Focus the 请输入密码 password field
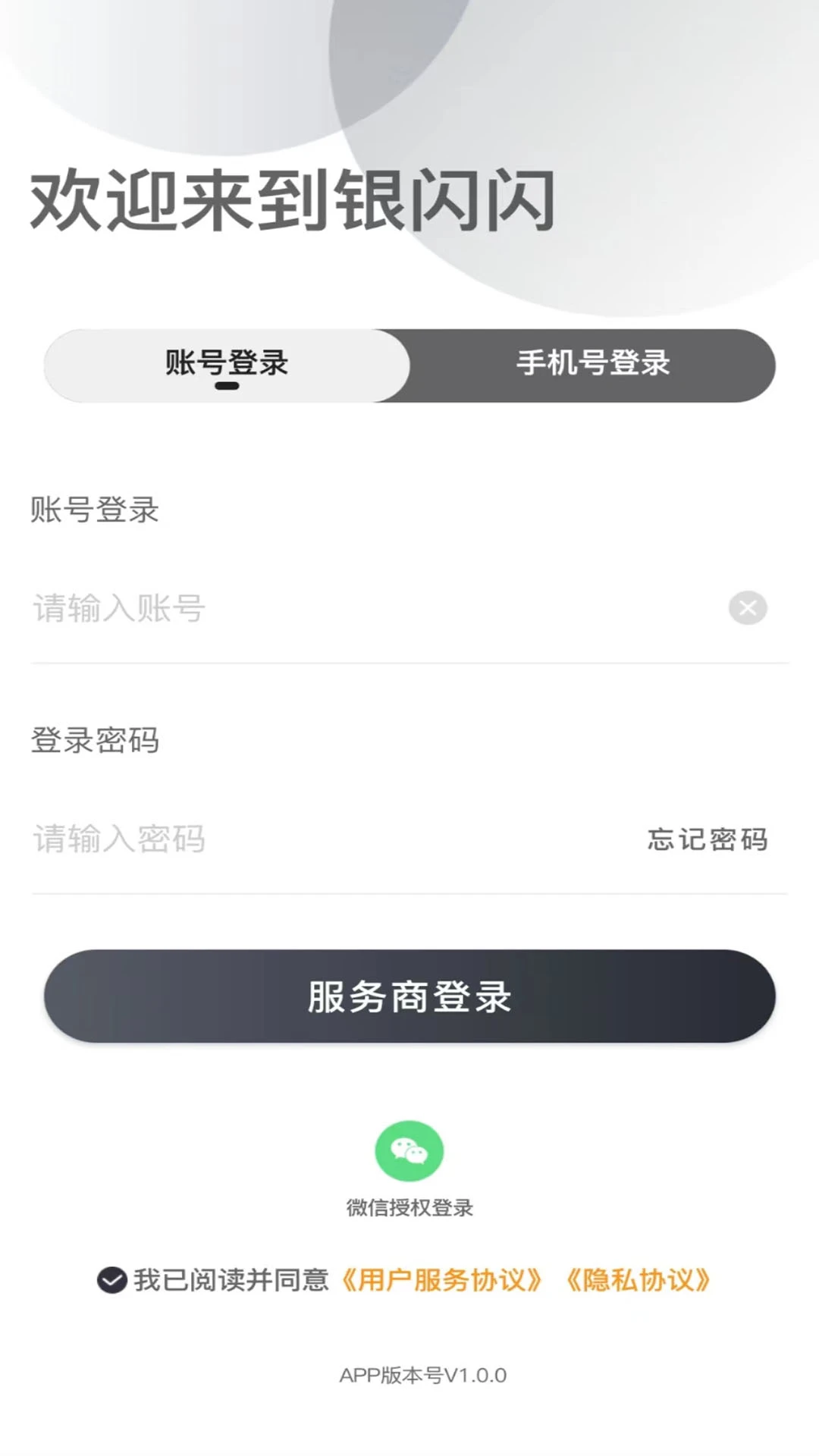This screenshot has height=1456, width=819. (x=303, y=839)
